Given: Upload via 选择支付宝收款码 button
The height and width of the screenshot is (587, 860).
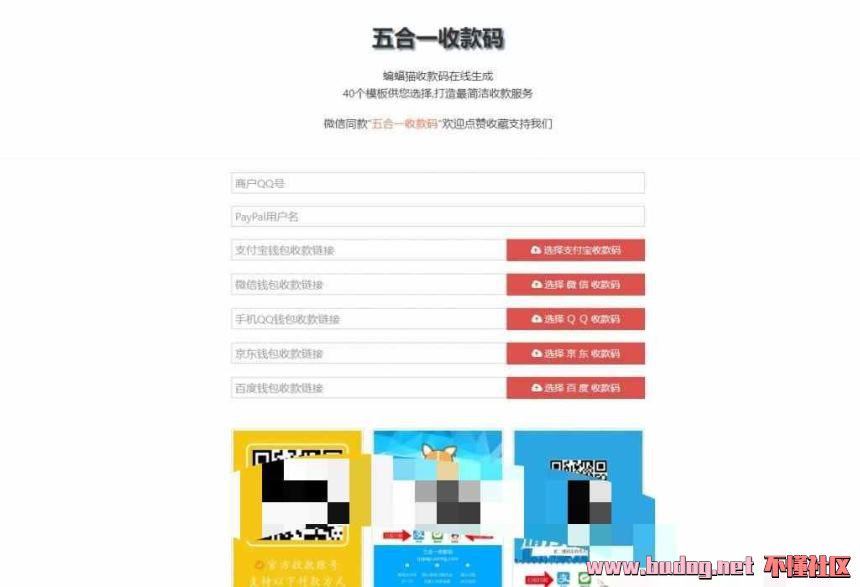Looking at the screenshot, I should (x=575, y=250).
